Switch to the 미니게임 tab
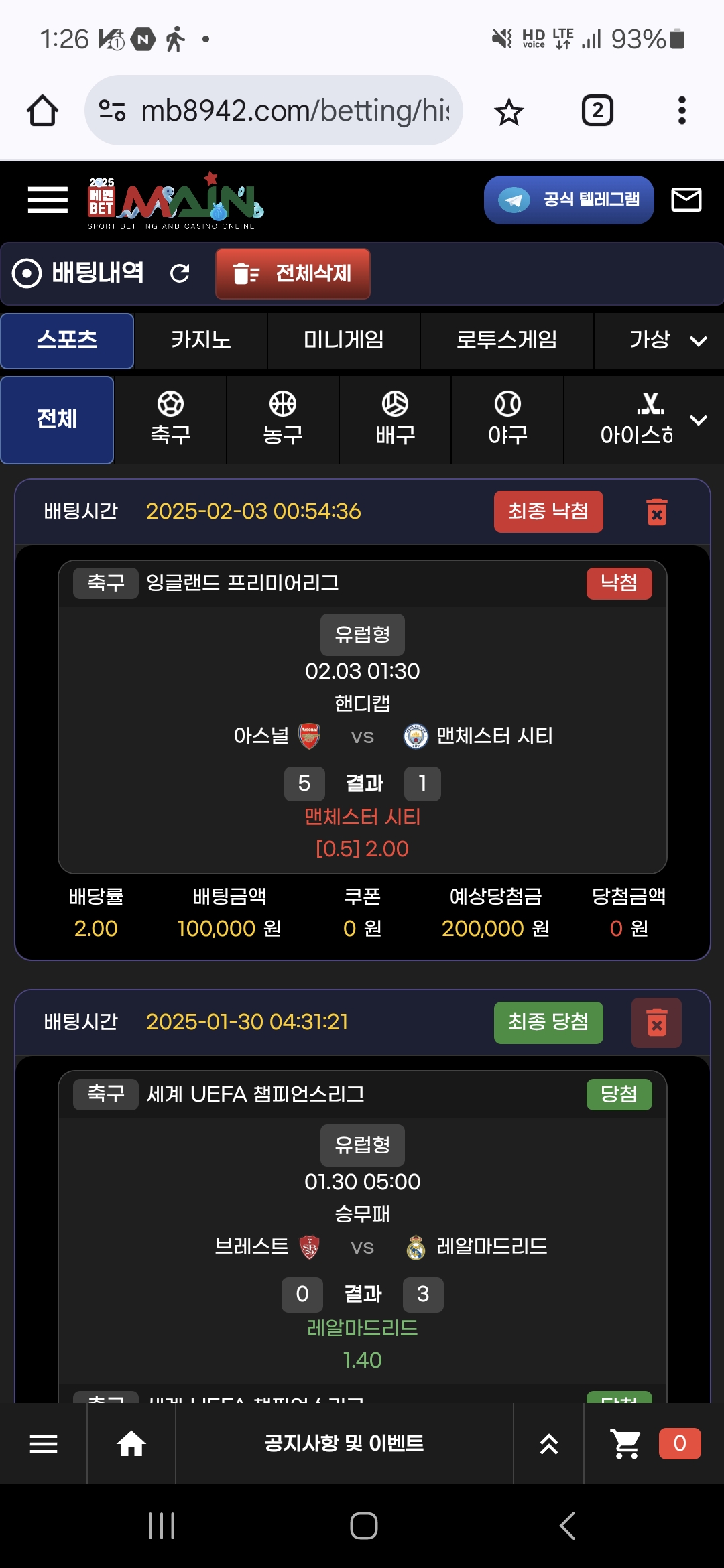The image size is (724, 1568). coord(343,340)
